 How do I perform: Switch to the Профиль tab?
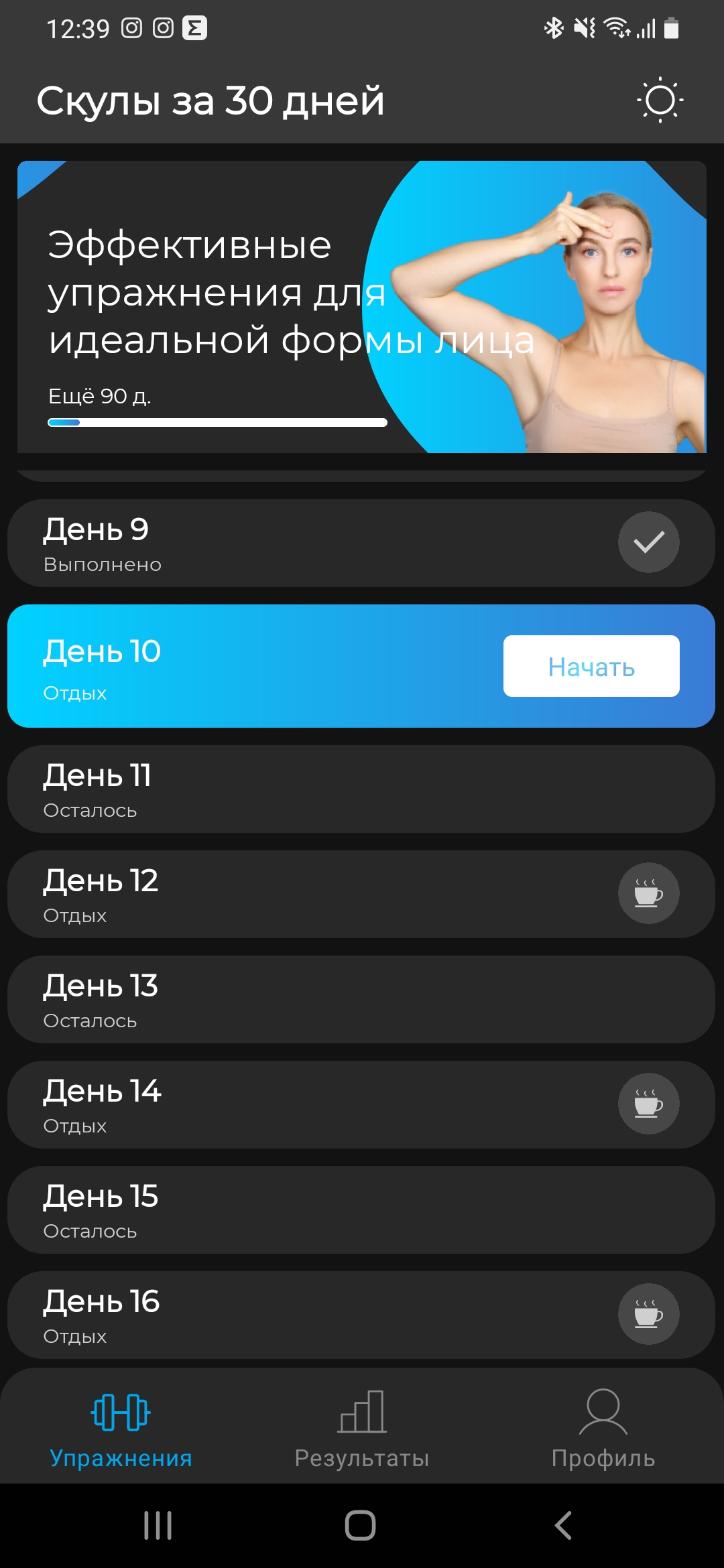point(603,1429)
